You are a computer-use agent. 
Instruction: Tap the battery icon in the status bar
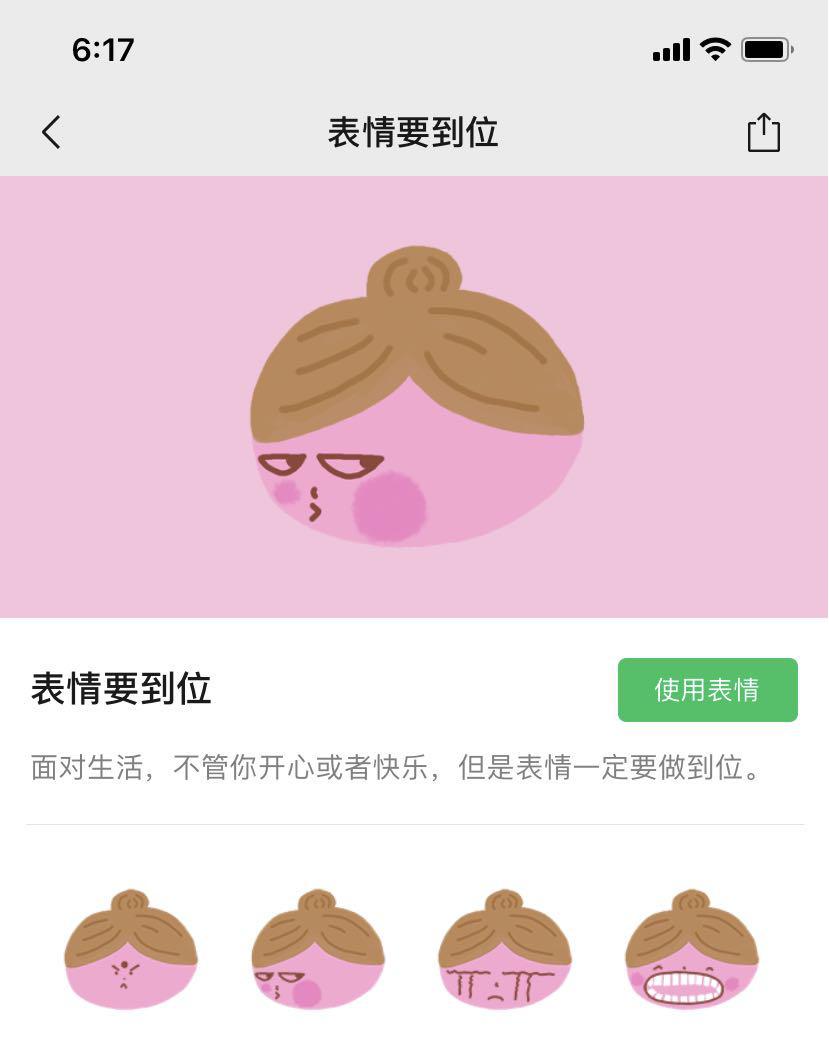766,46
